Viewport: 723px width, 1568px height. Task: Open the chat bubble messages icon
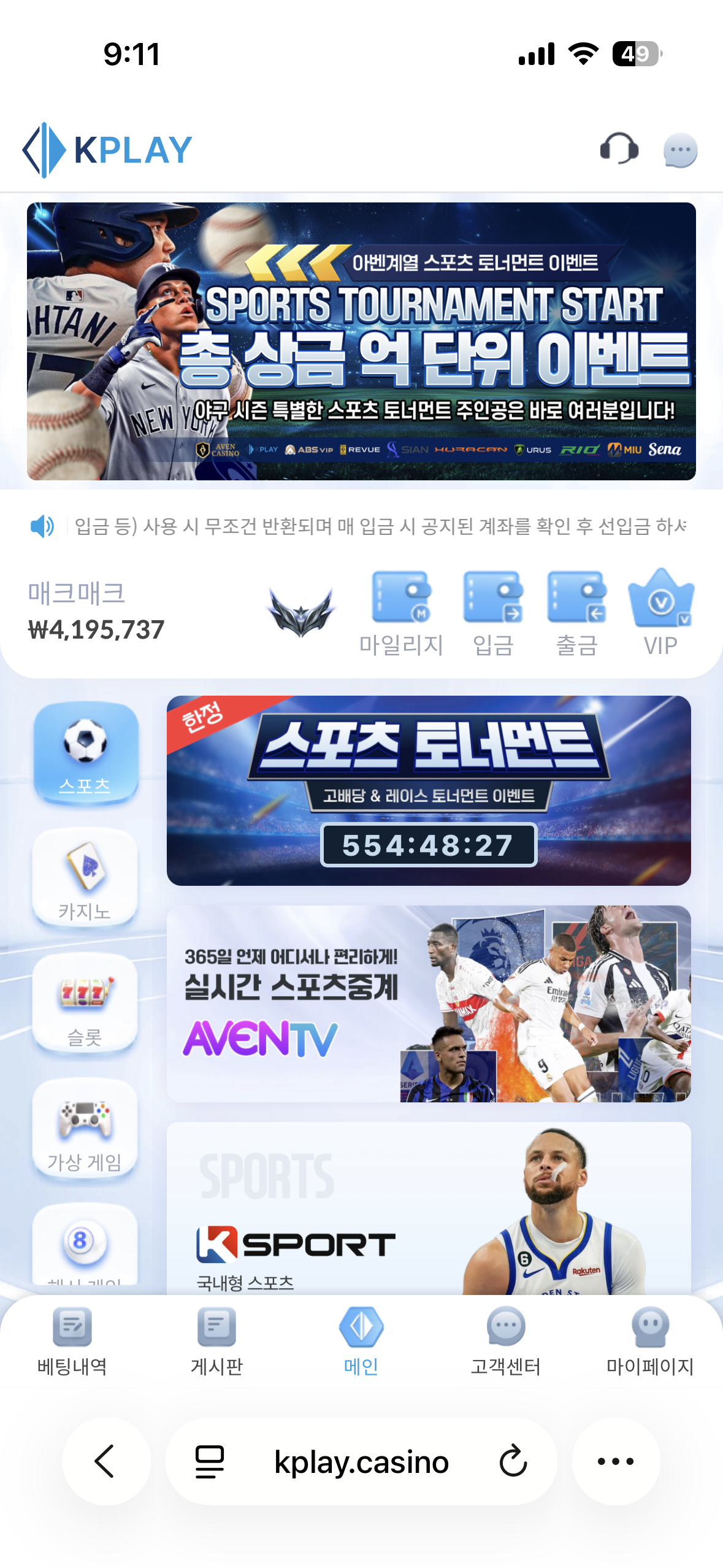[x=680, y=150]
